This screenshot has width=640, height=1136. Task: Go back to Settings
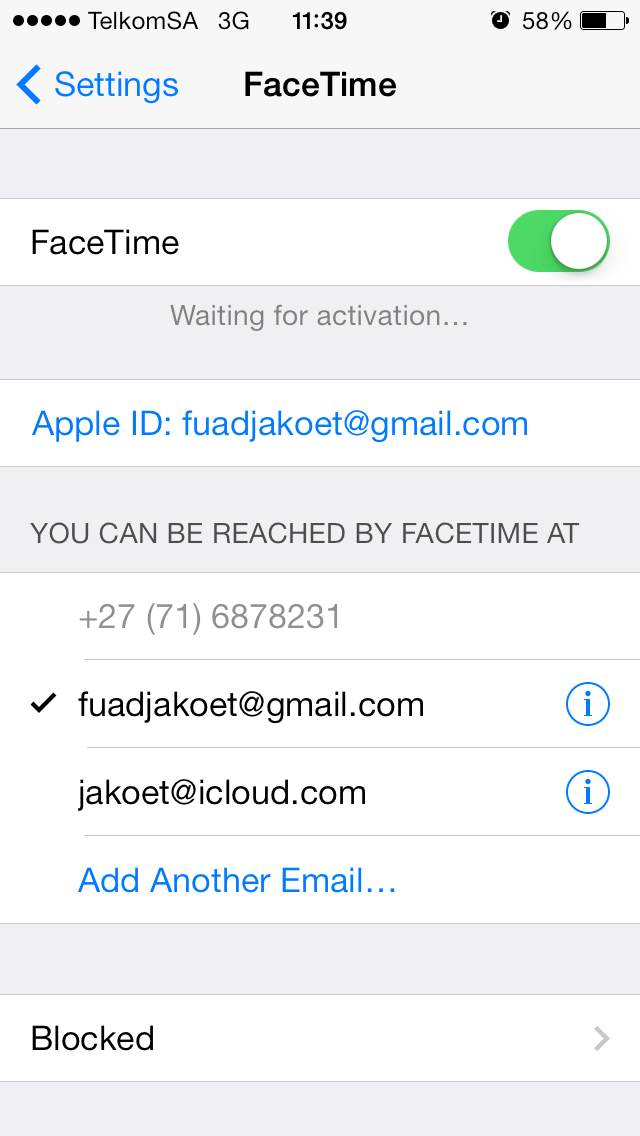click(x=97, y=85)
